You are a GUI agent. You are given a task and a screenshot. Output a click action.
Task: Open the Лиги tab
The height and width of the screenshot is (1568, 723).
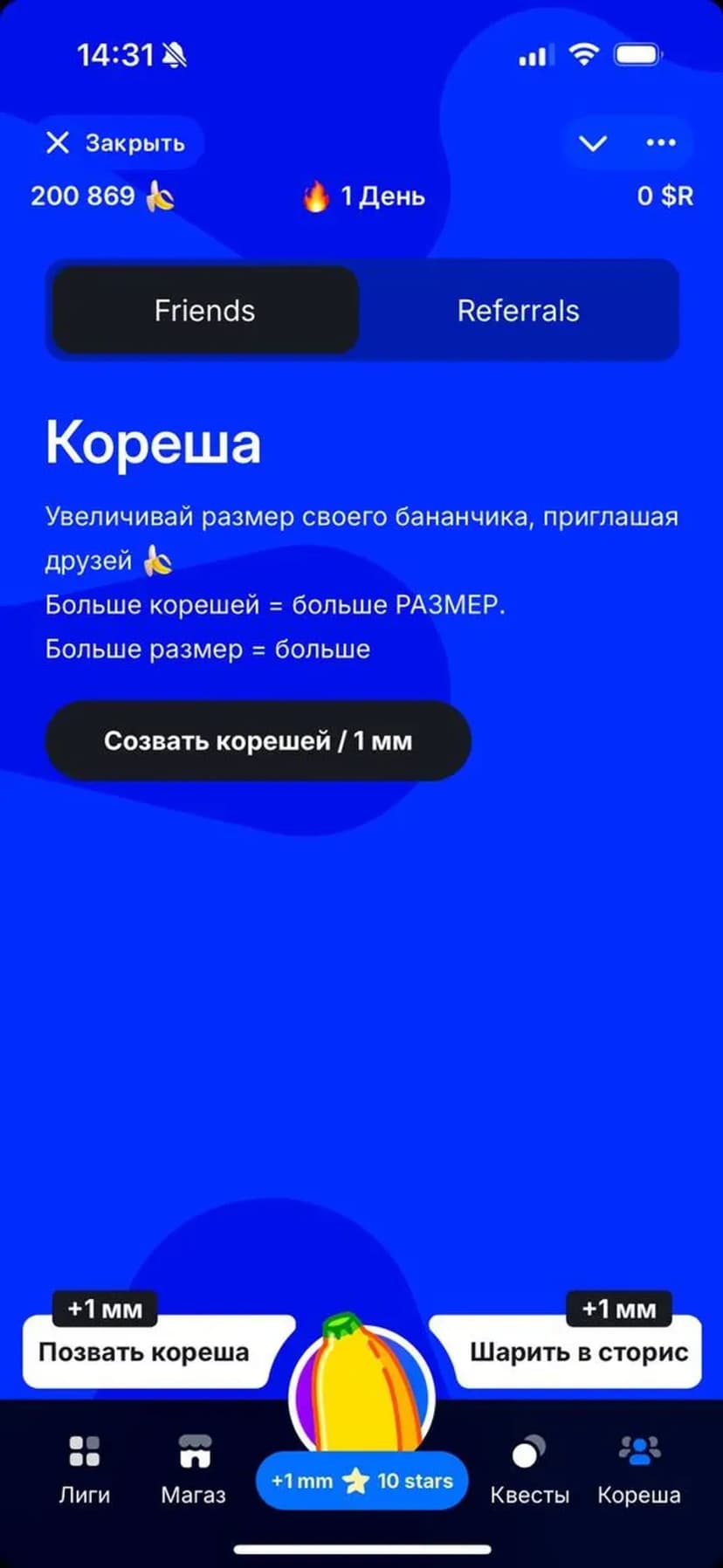[85, 1470]
